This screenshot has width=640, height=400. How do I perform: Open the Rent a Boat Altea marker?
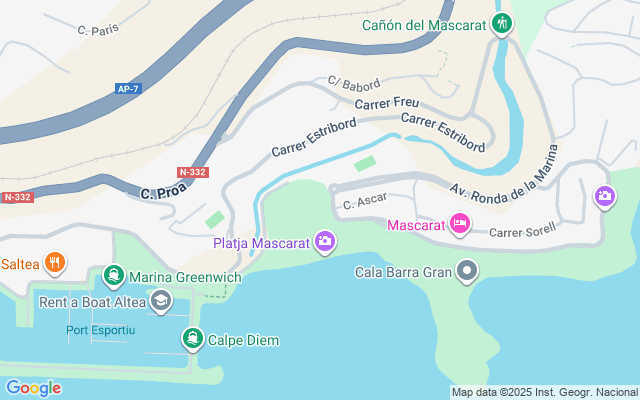pyautogui.click(x=160, y=301)
